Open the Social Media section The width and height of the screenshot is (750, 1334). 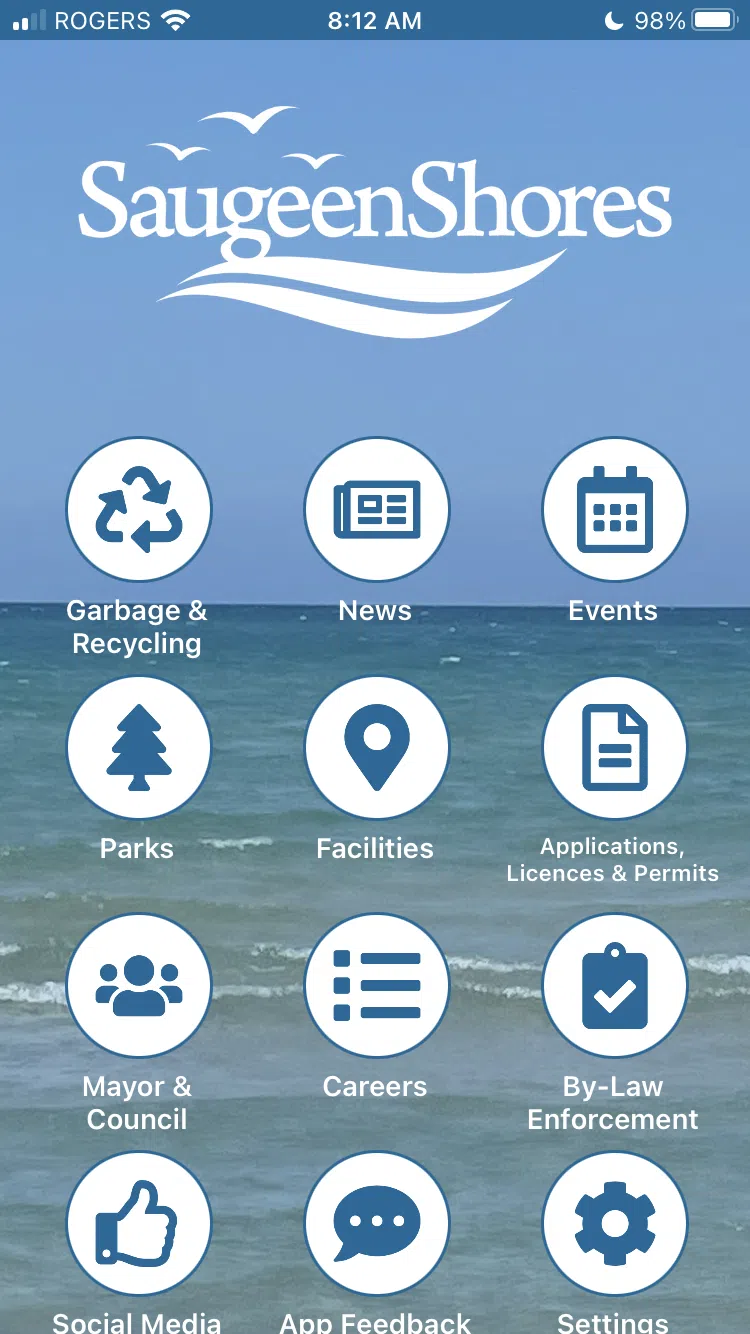[x=138, y=1222]
